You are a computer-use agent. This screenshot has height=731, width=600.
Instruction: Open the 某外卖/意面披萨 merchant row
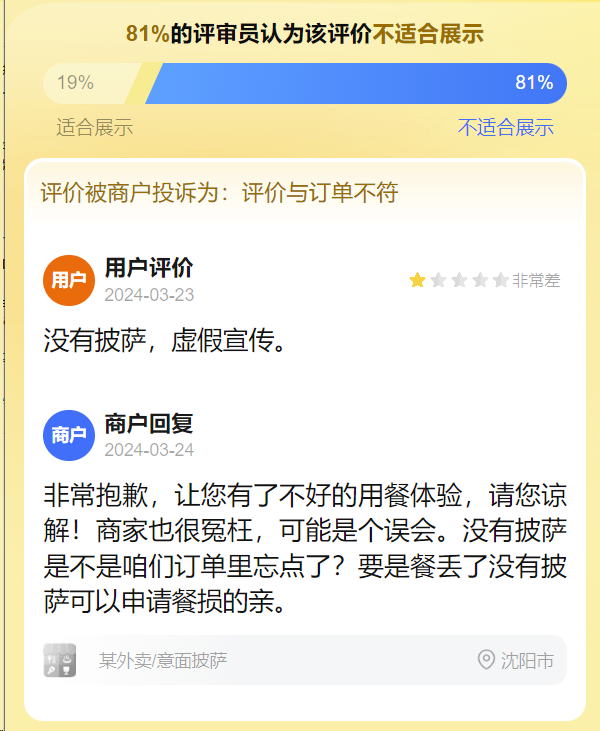(163, 660)
